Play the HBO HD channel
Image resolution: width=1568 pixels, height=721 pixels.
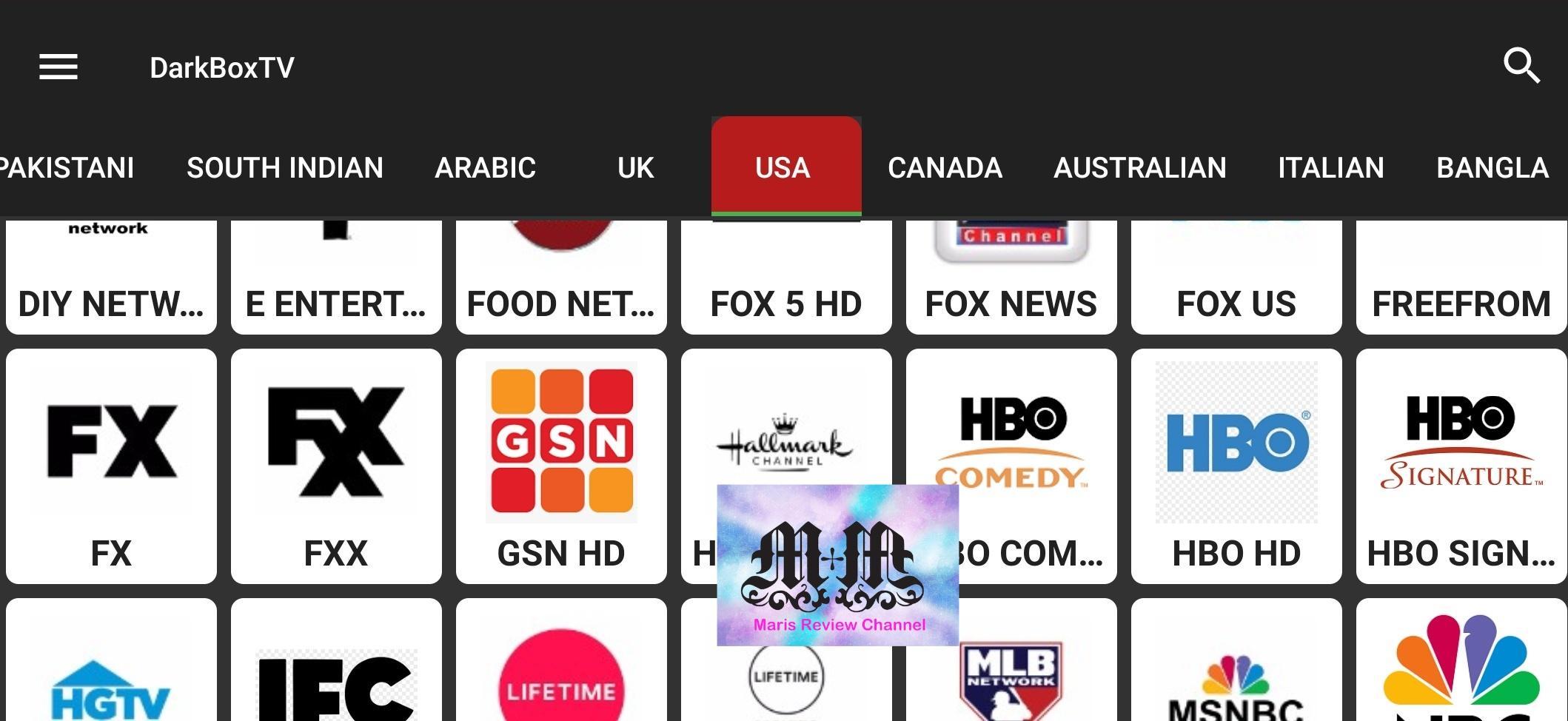[x=1236, y=466]
